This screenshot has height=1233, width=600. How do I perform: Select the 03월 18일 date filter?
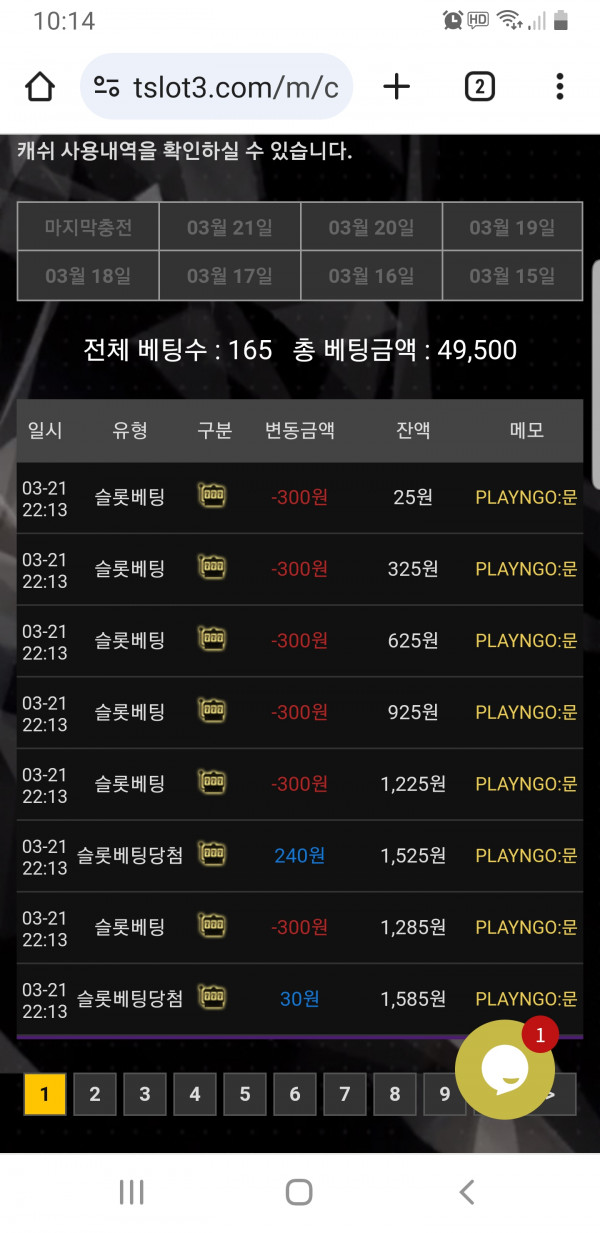pos(88,275)
